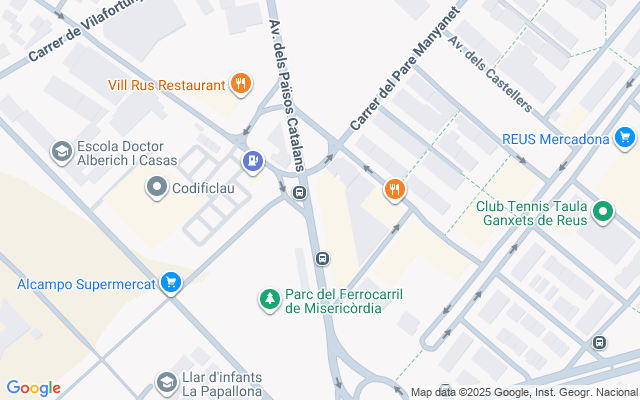
Task: Tap the Parc del Ferrocarril de Misericòrdia marker
Action: point(269,299)
